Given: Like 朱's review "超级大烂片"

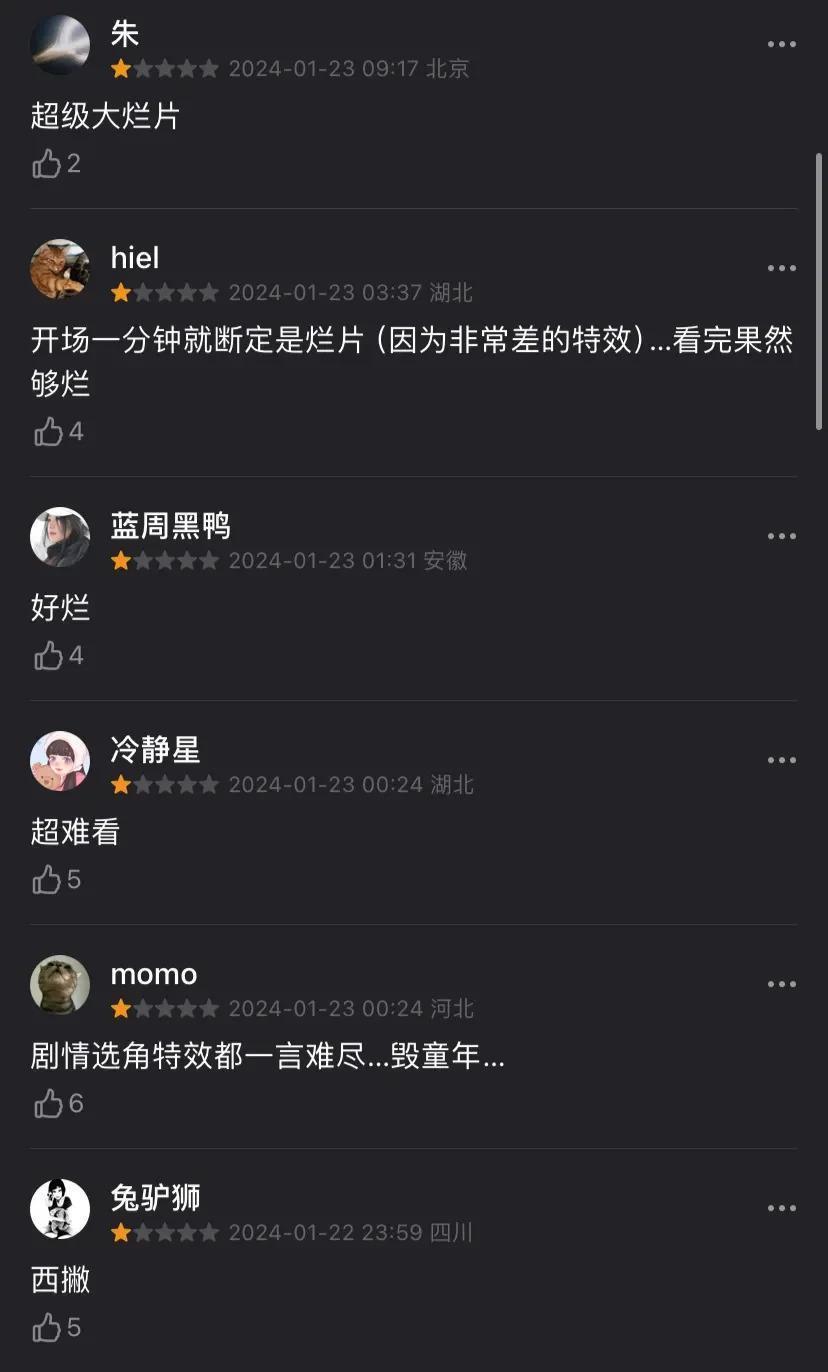Looking at the screenshot, I should click(x=48, y=164).
